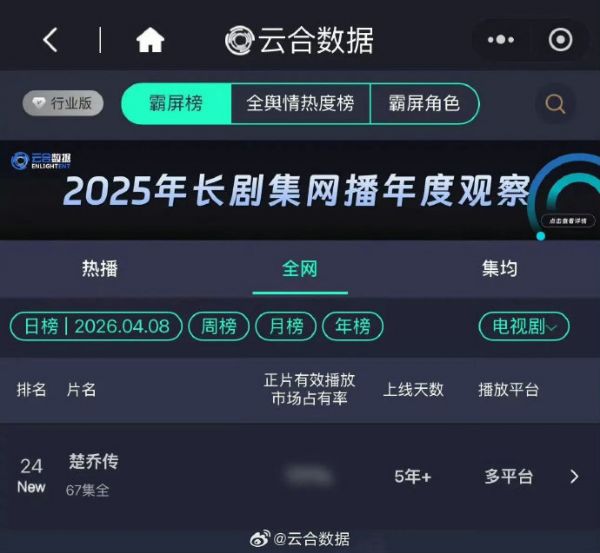Image resolution: width=600 pixels, height=553 pixels.
Task: Select the 全网 tab
Action: pos(300,268)
